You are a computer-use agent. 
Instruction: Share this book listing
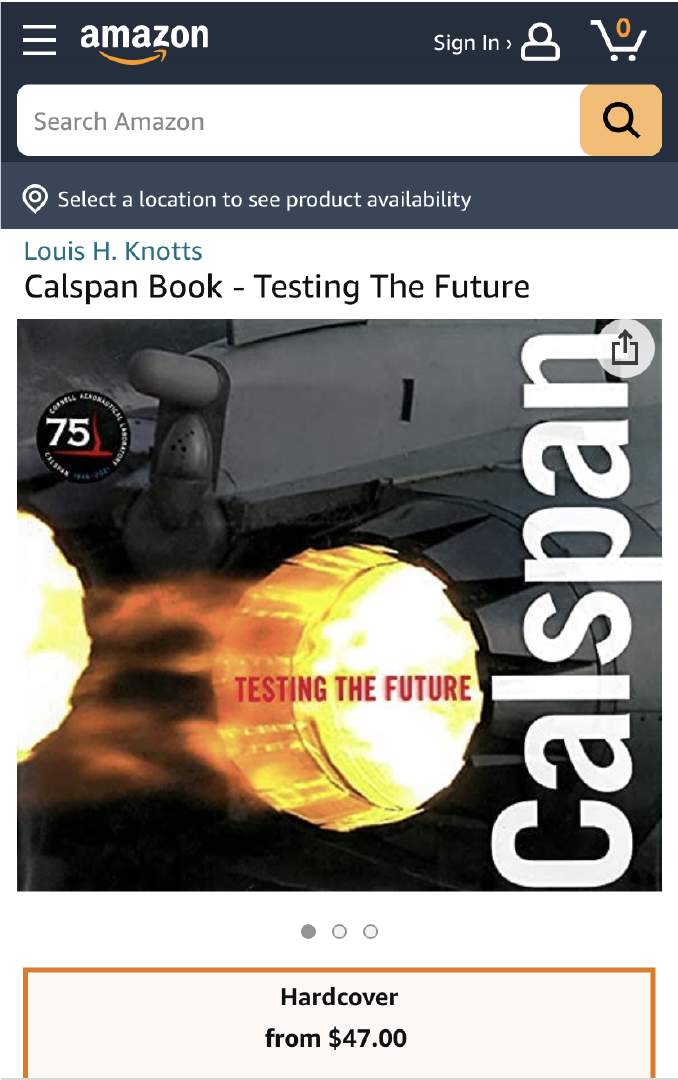tap(625, 346)
